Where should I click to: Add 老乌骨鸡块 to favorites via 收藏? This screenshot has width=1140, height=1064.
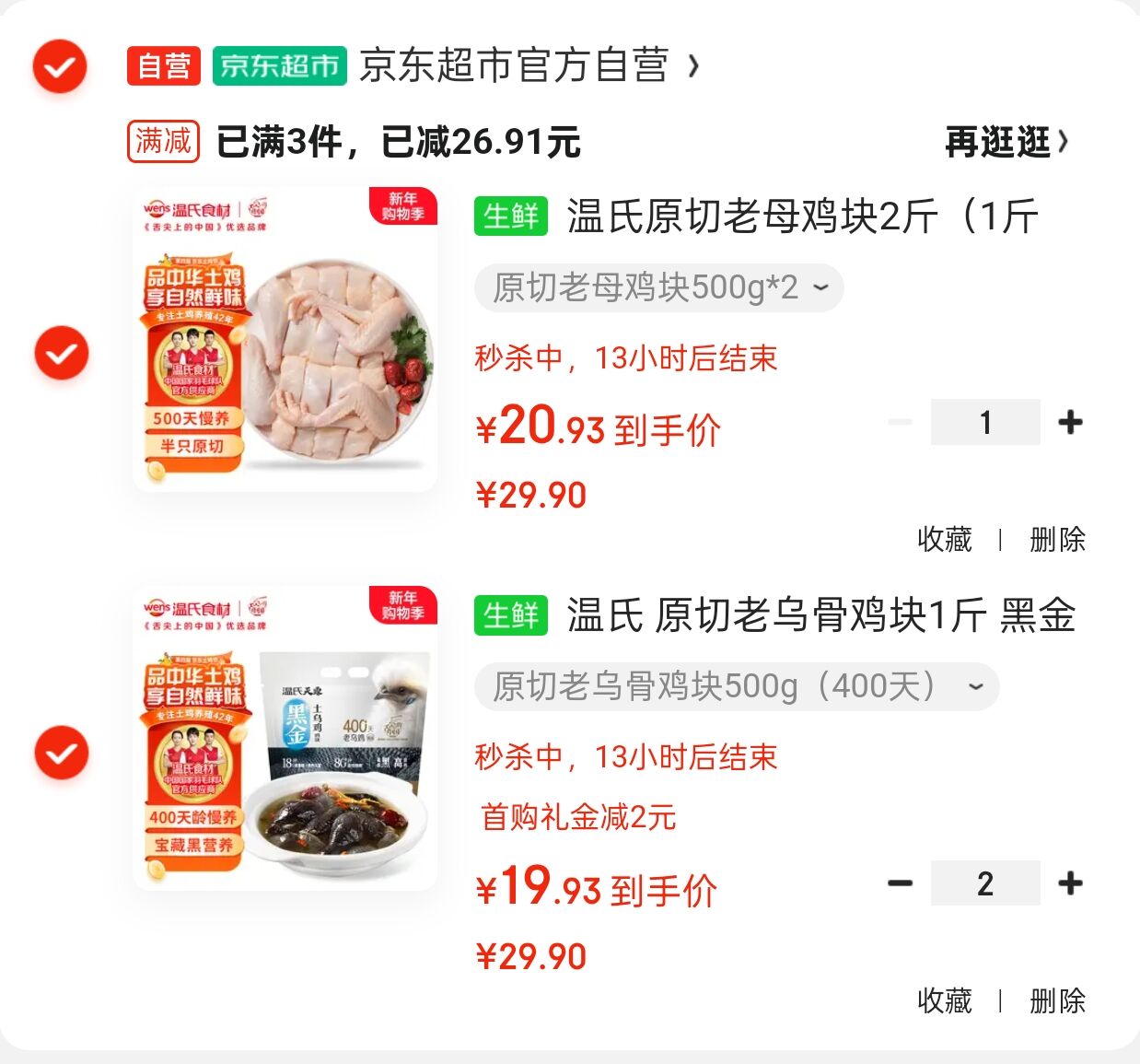click(944, 1001)
